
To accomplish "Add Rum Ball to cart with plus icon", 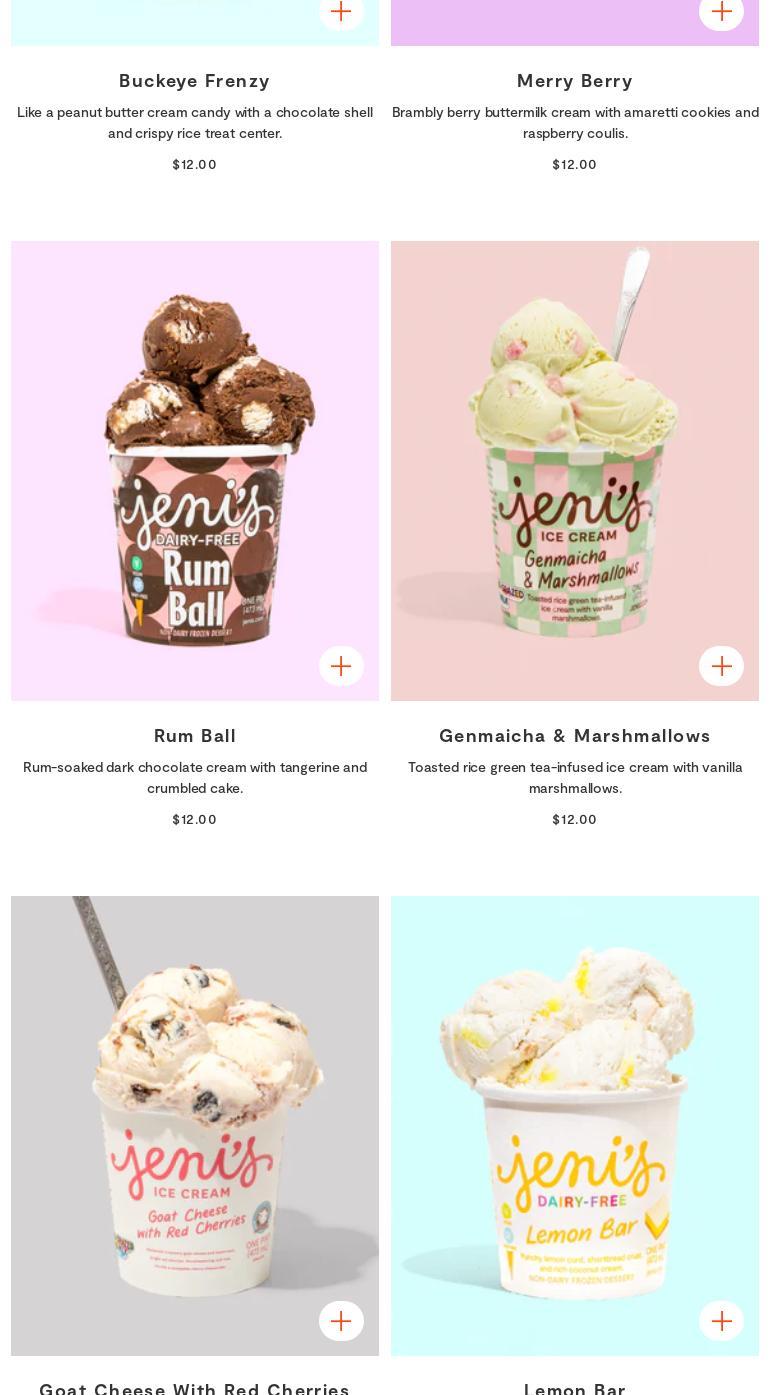I will [341, 666].
